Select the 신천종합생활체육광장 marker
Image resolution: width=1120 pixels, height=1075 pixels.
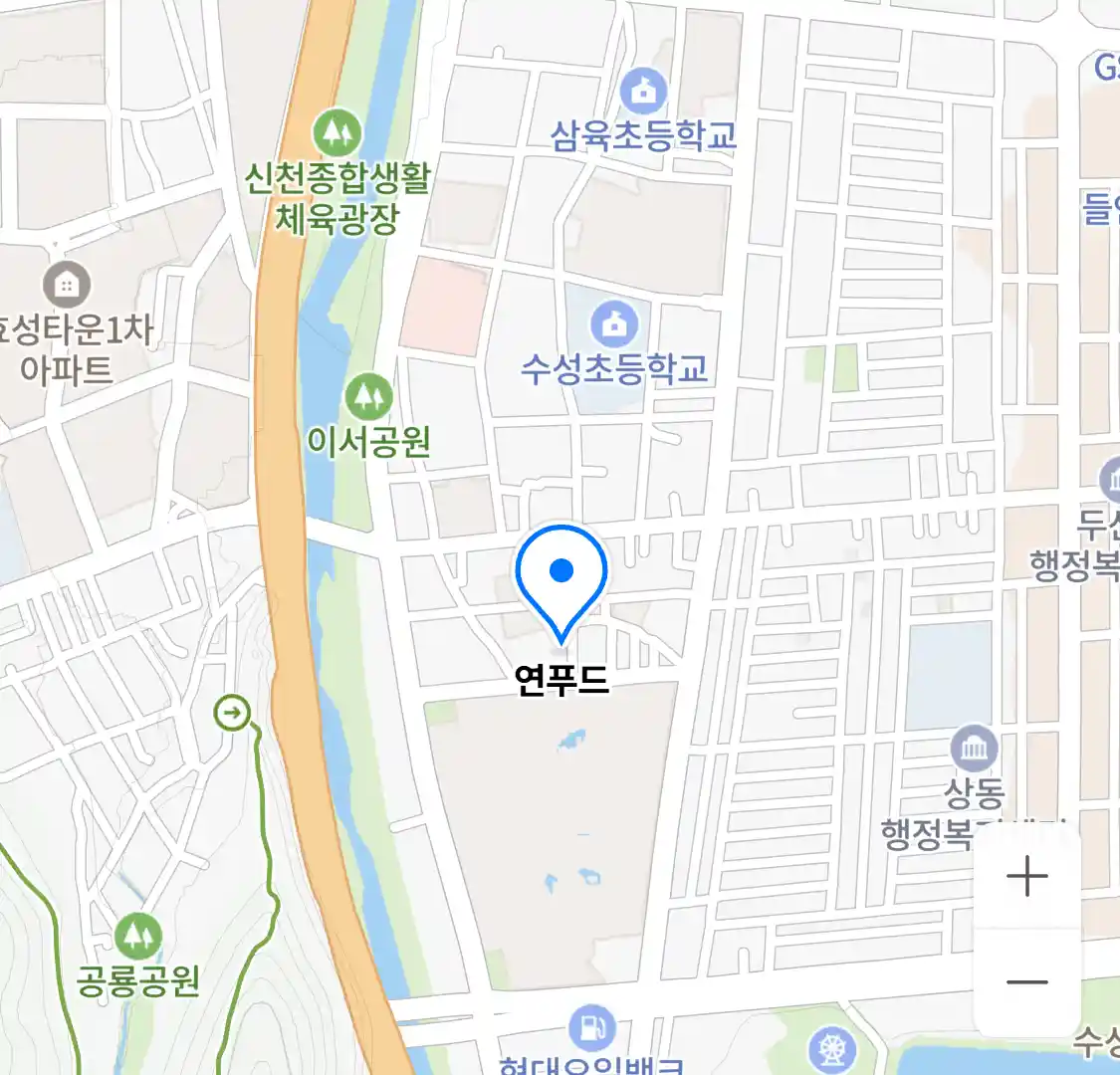337,132
